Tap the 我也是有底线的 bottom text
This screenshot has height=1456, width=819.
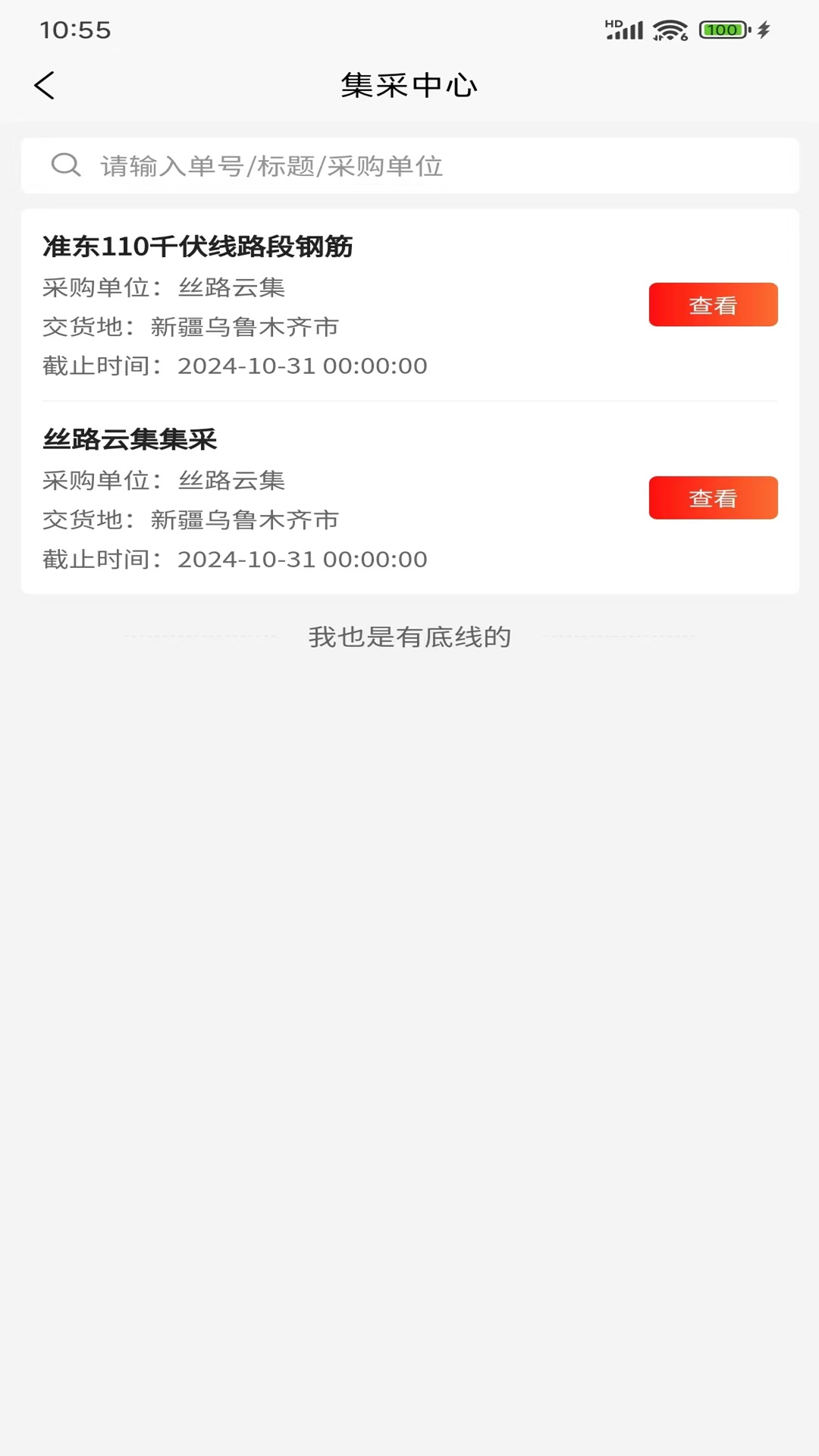409,638
